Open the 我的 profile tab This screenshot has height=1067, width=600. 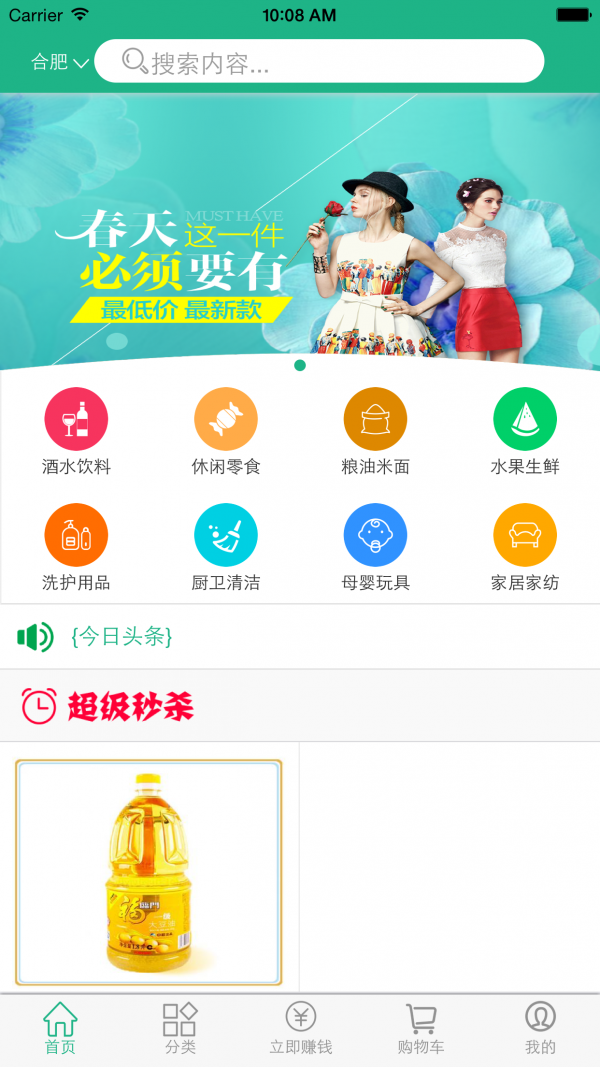coord(540,1029)
